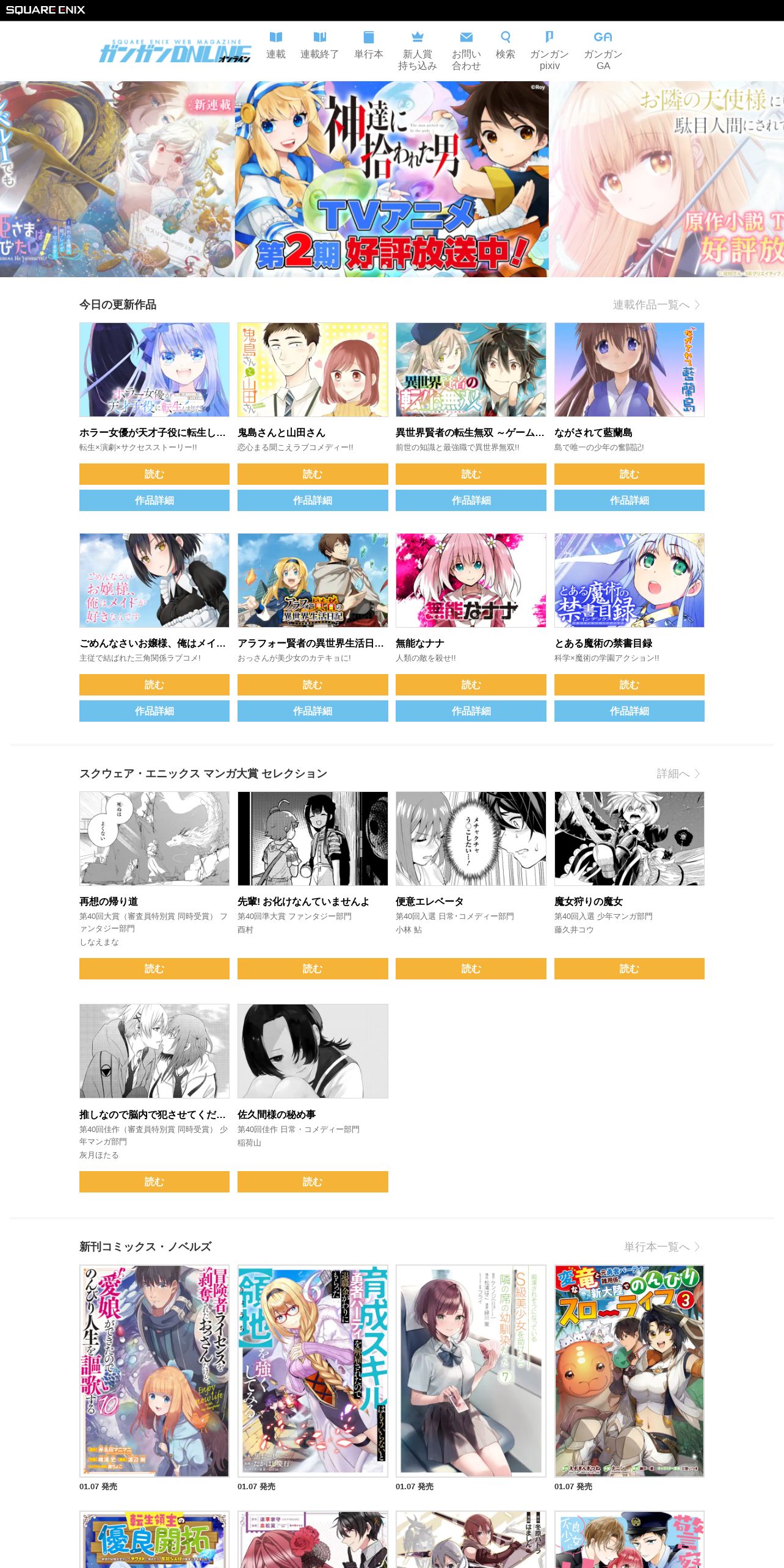Open the ガンガンONLINE logo home link
784x1568 pixels.
pyautogui.click(x=175, y=53)
